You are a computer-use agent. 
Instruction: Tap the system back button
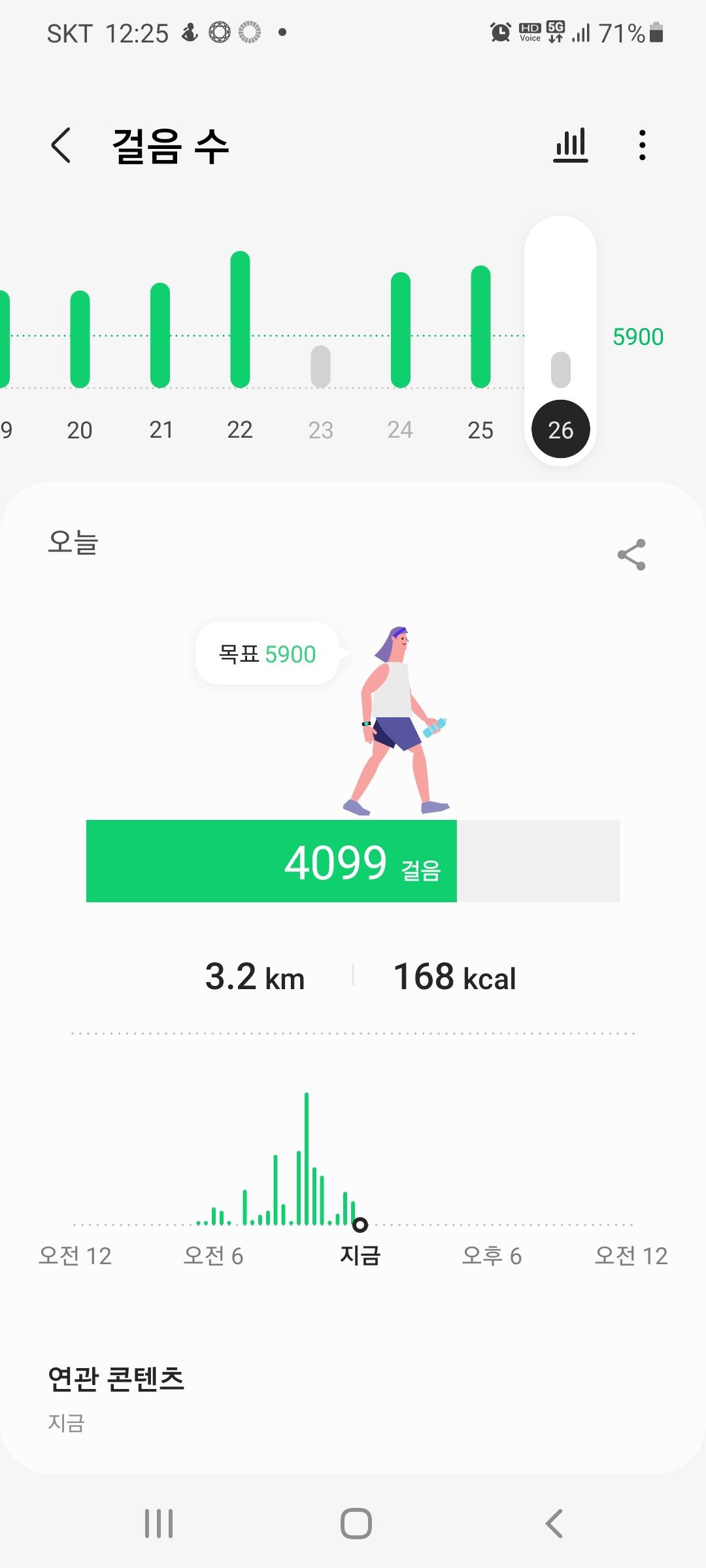click(554, 1524)
